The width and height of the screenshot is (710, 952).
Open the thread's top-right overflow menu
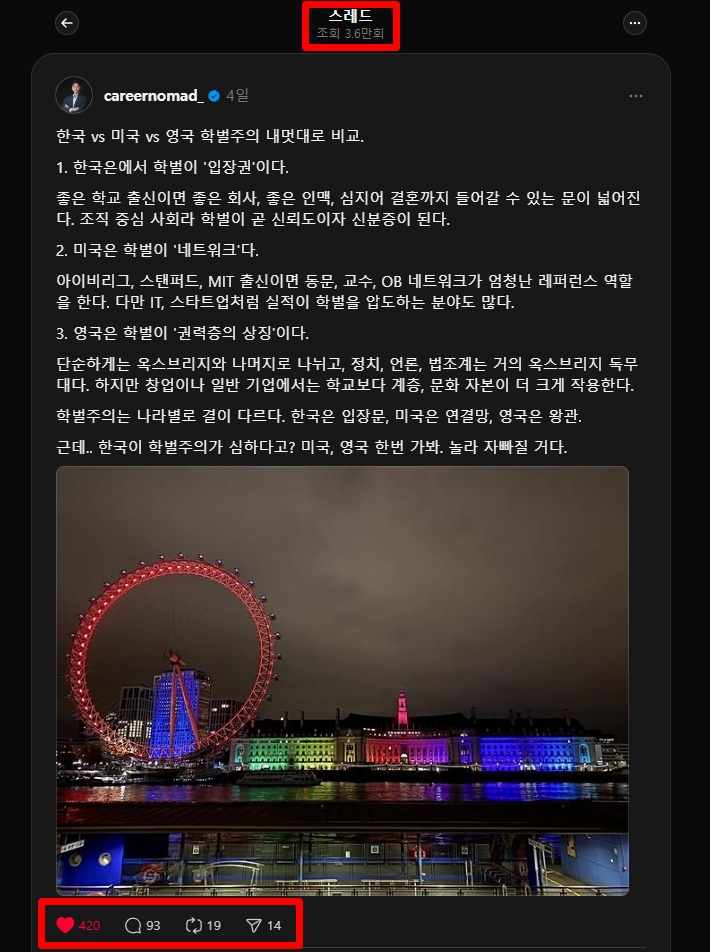pos(634,24)
